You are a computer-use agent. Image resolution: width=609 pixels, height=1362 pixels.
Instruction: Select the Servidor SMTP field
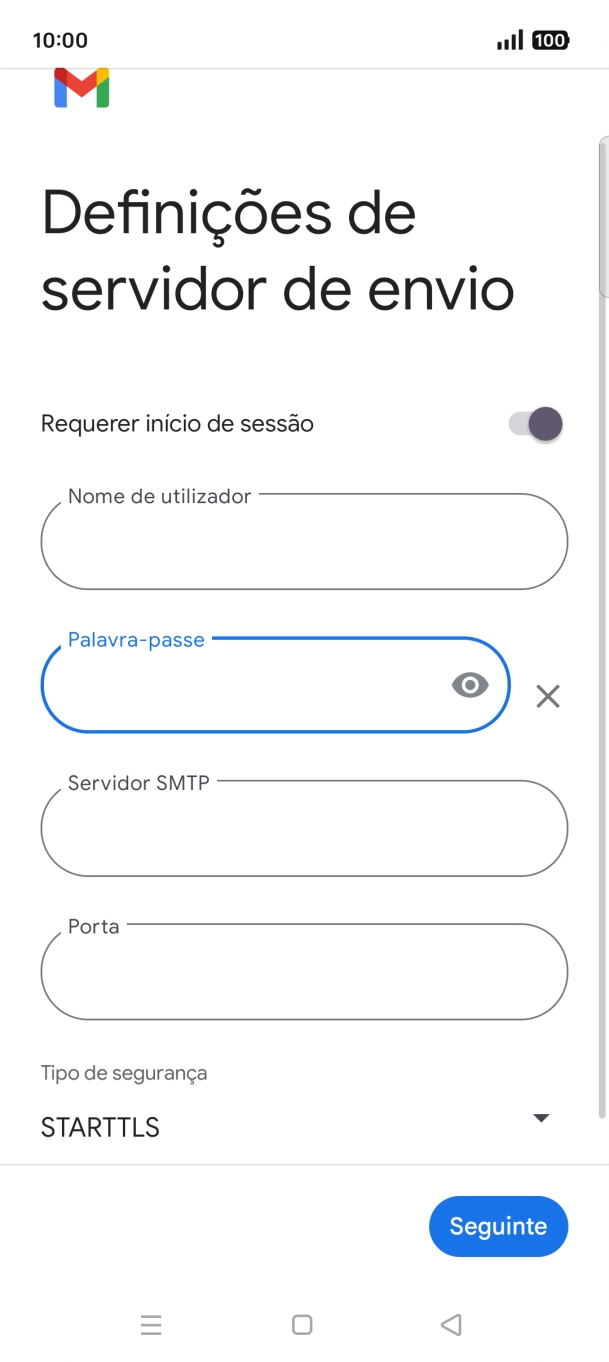304,829
